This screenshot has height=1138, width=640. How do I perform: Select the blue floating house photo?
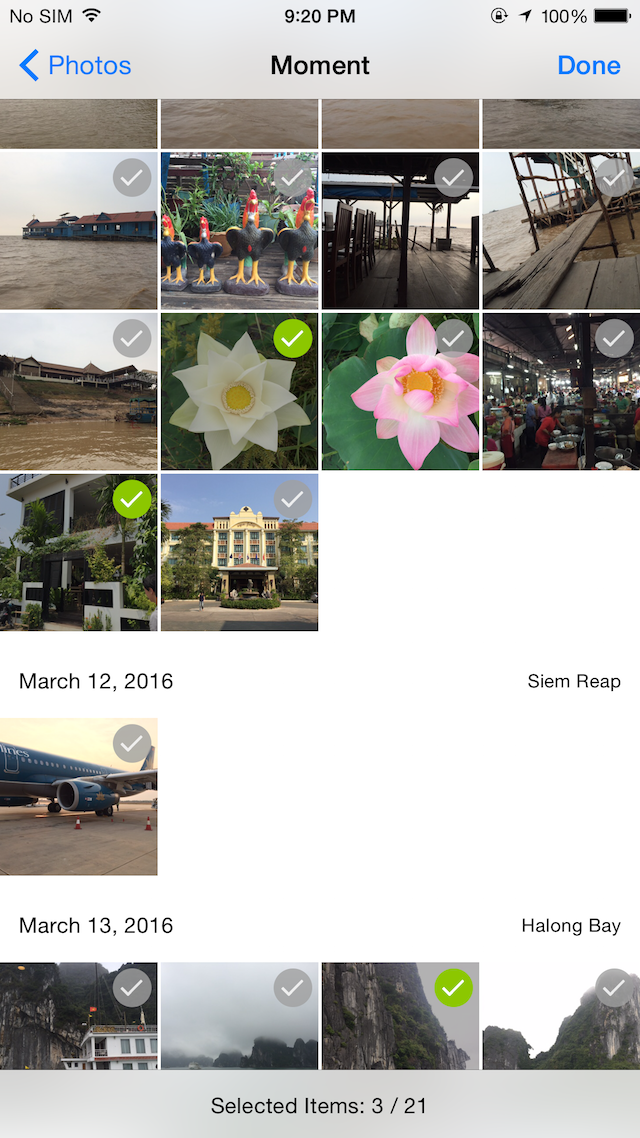pyautogui.click(x=79, y=231)
